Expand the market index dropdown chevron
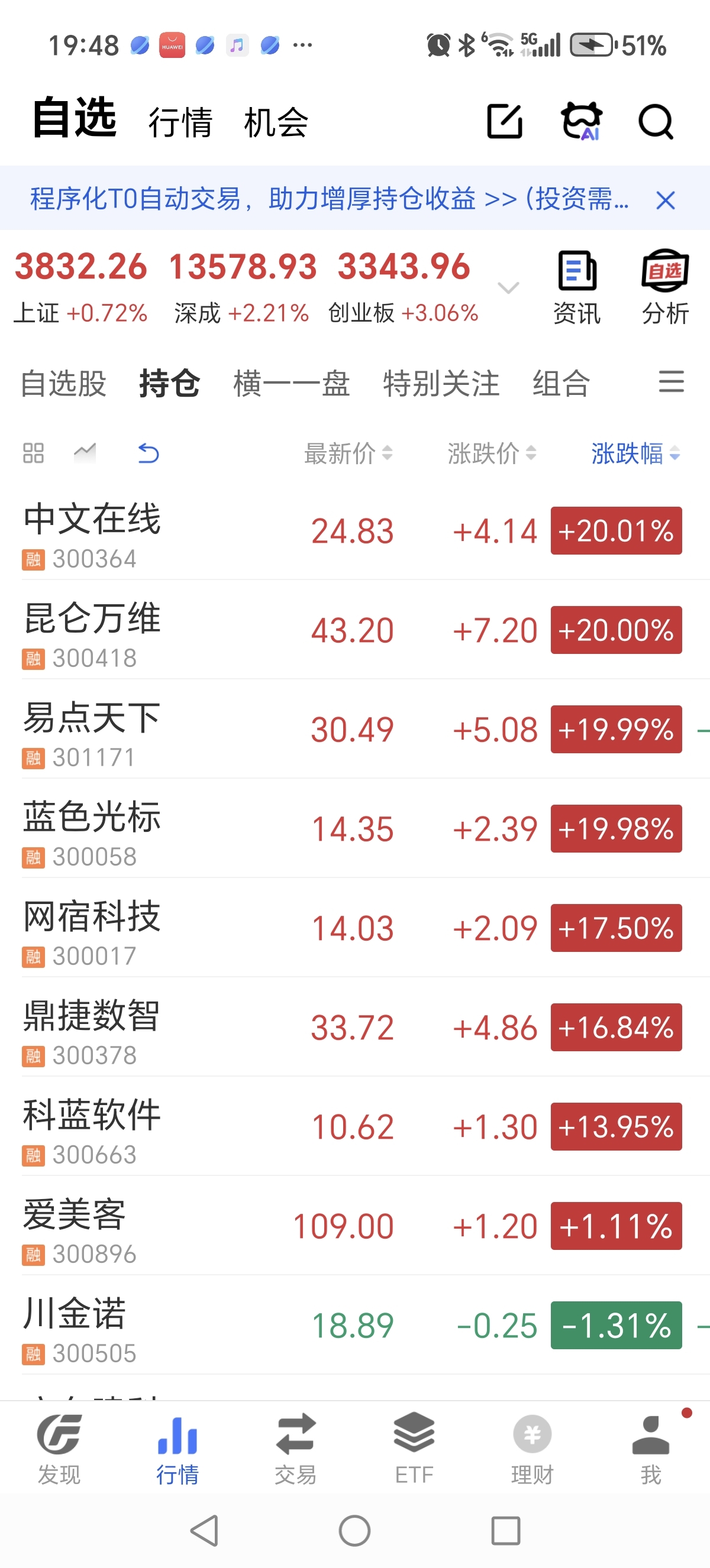This screenshot has width=710, height=1568. (x=508, y=287)
